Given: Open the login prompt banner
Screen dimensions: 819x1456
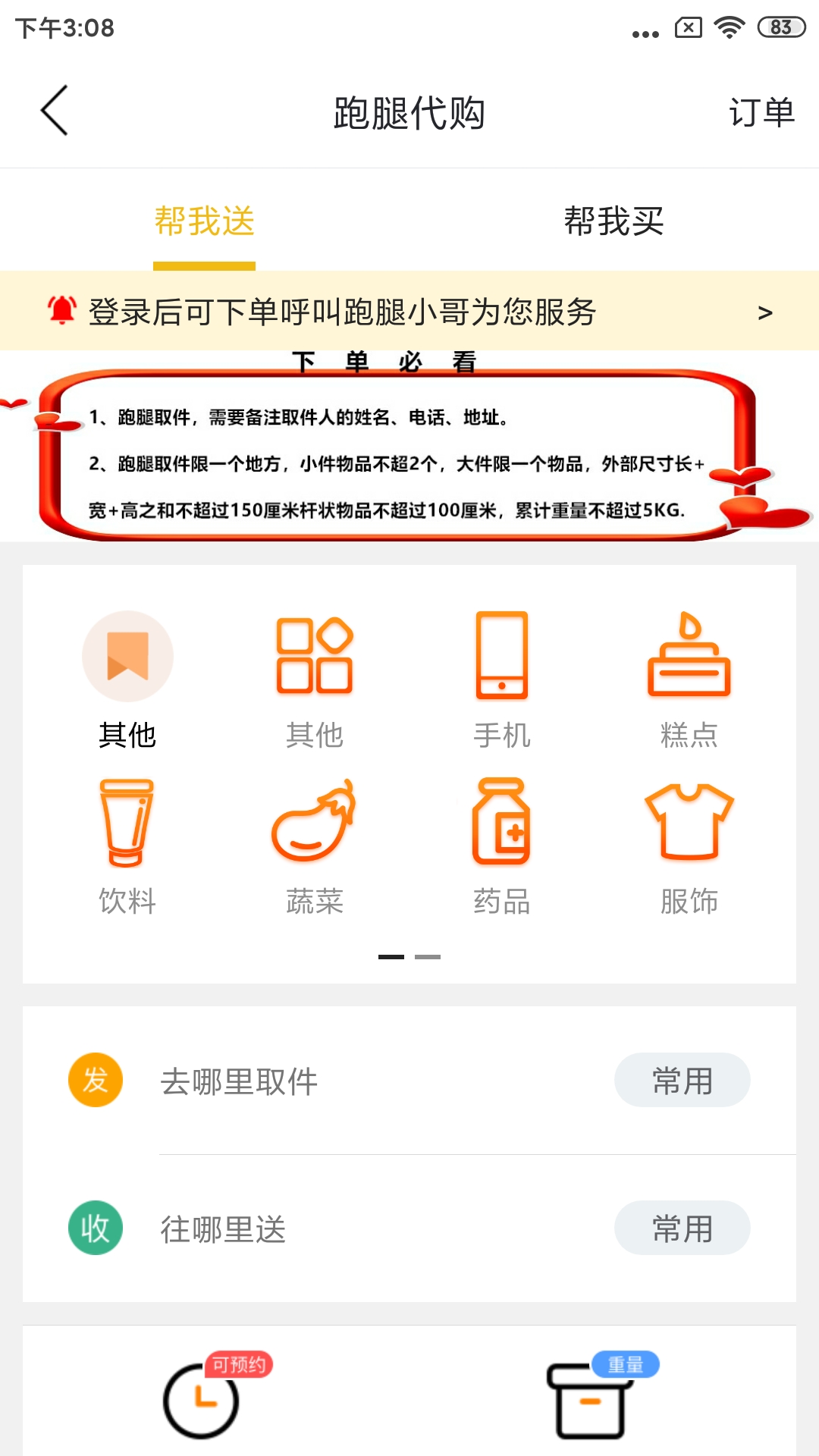Looking at the screenshot, I should [409, 311].
